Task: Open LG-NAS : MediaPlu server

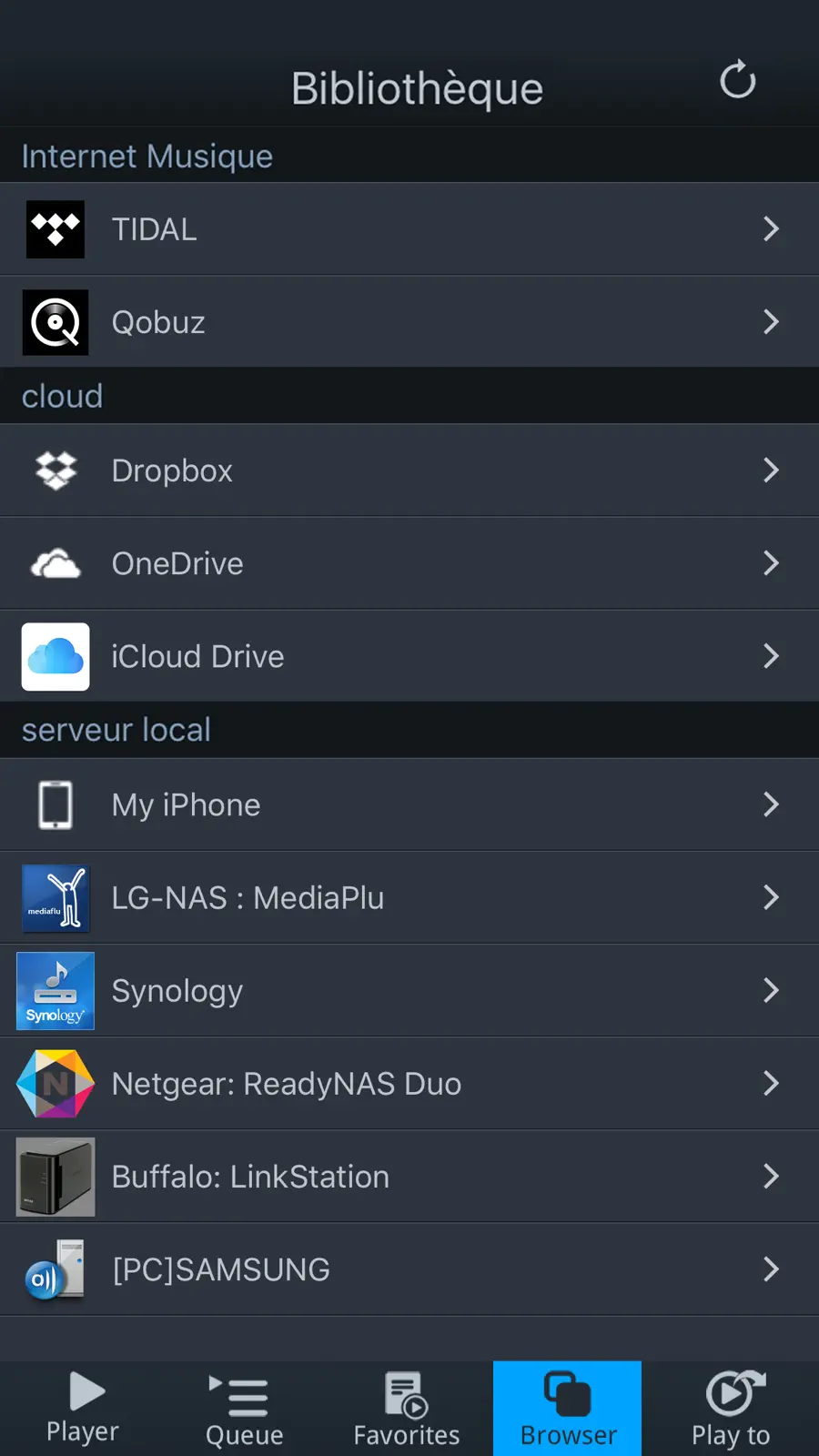Action: coord(409,897)
